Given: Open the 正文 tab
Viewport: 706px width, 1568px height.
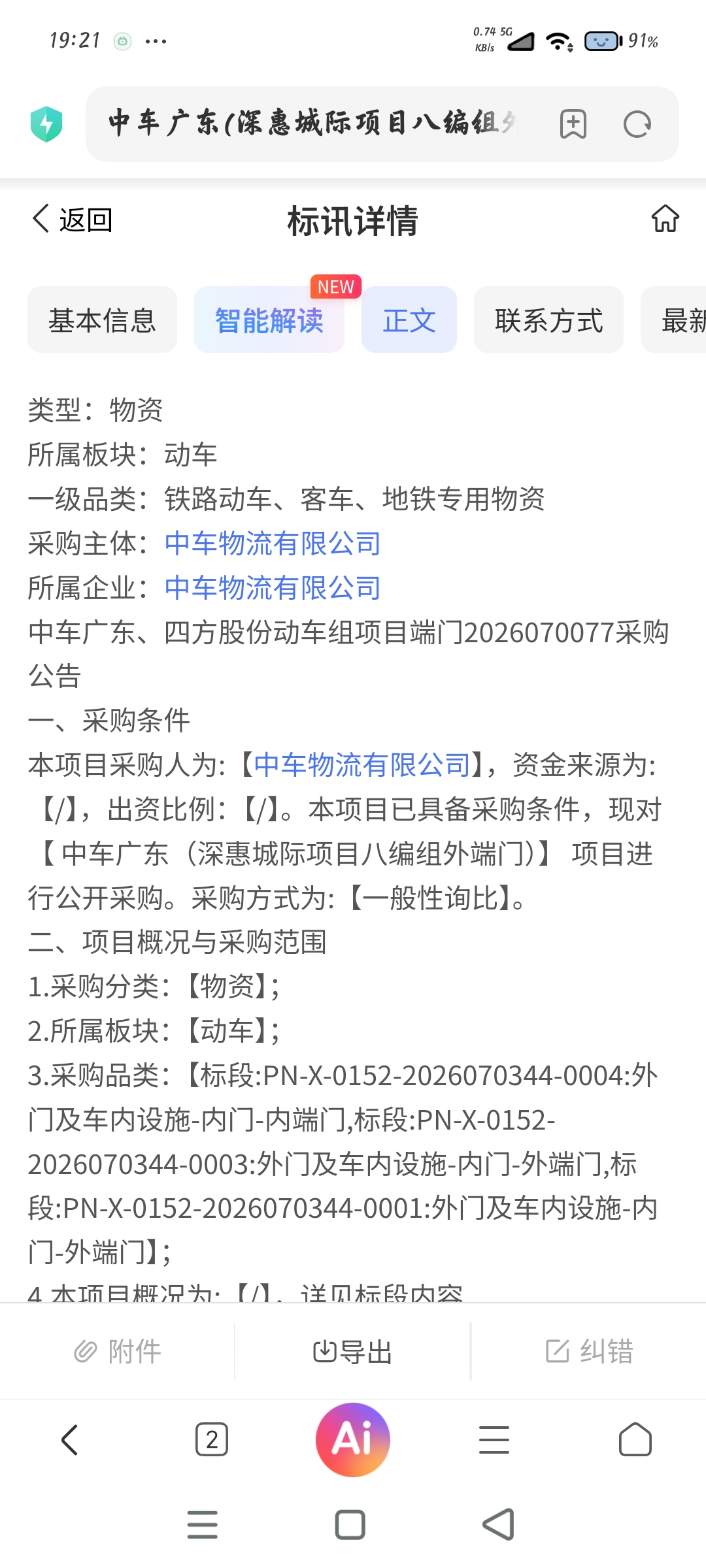Looking at the screenshot, I should [x=409, y=320].
